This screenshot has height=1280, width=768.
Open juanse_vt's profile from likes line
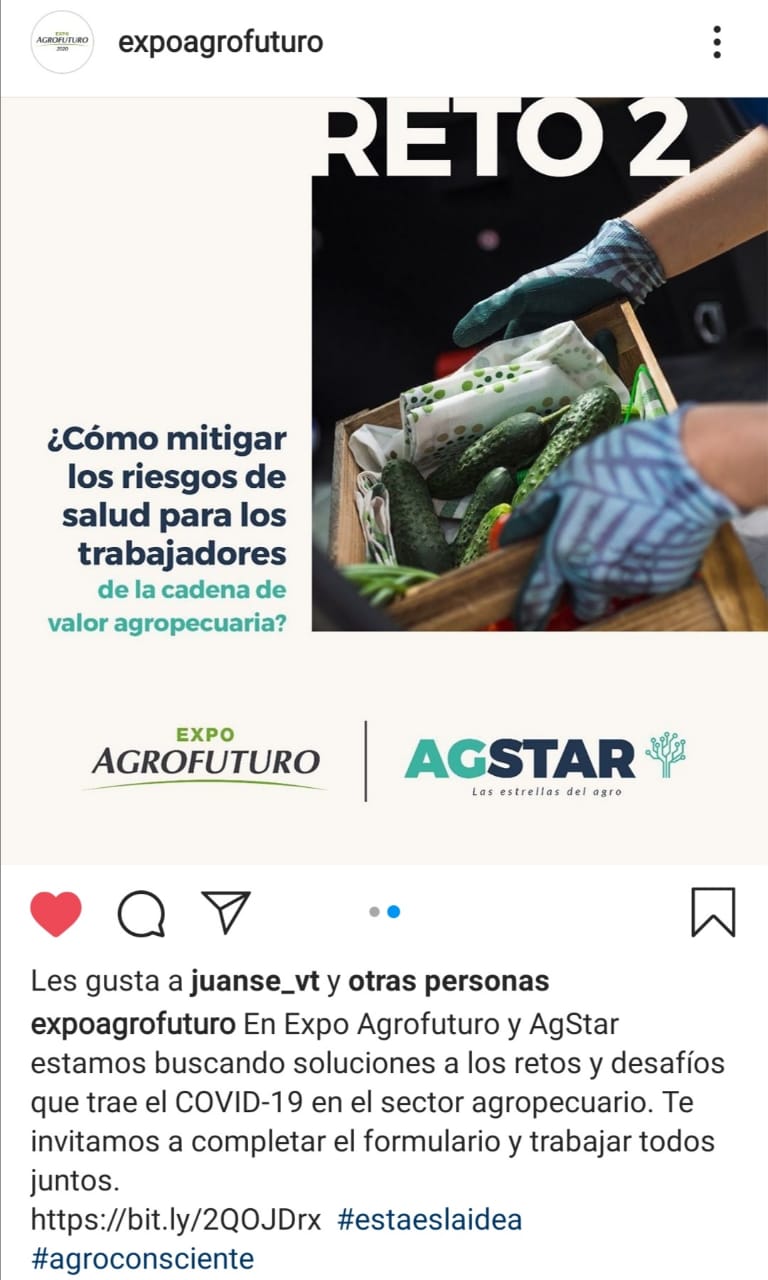[x=254, y=981]
